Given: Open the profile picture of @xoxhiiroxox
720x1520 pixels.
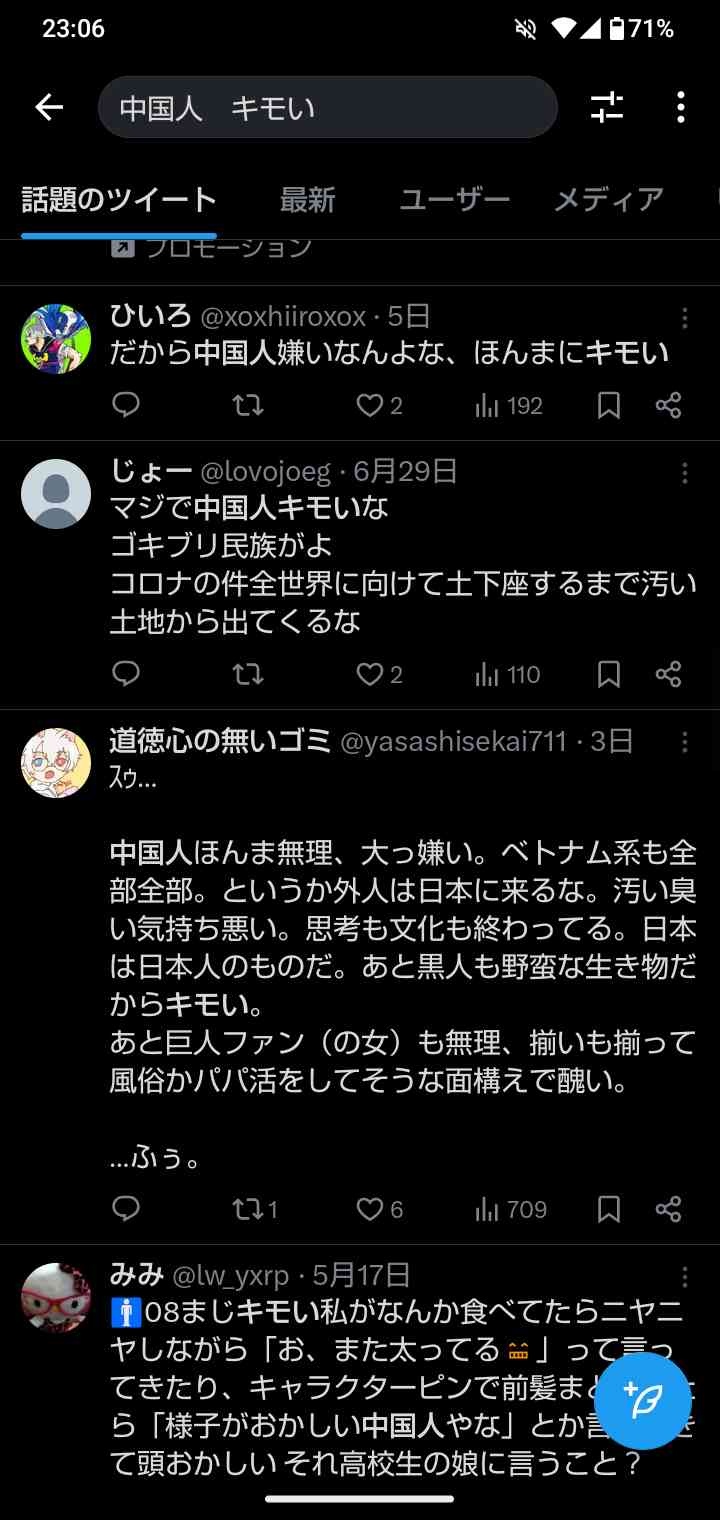Looking at the screenshot, I should coord(56,338).
